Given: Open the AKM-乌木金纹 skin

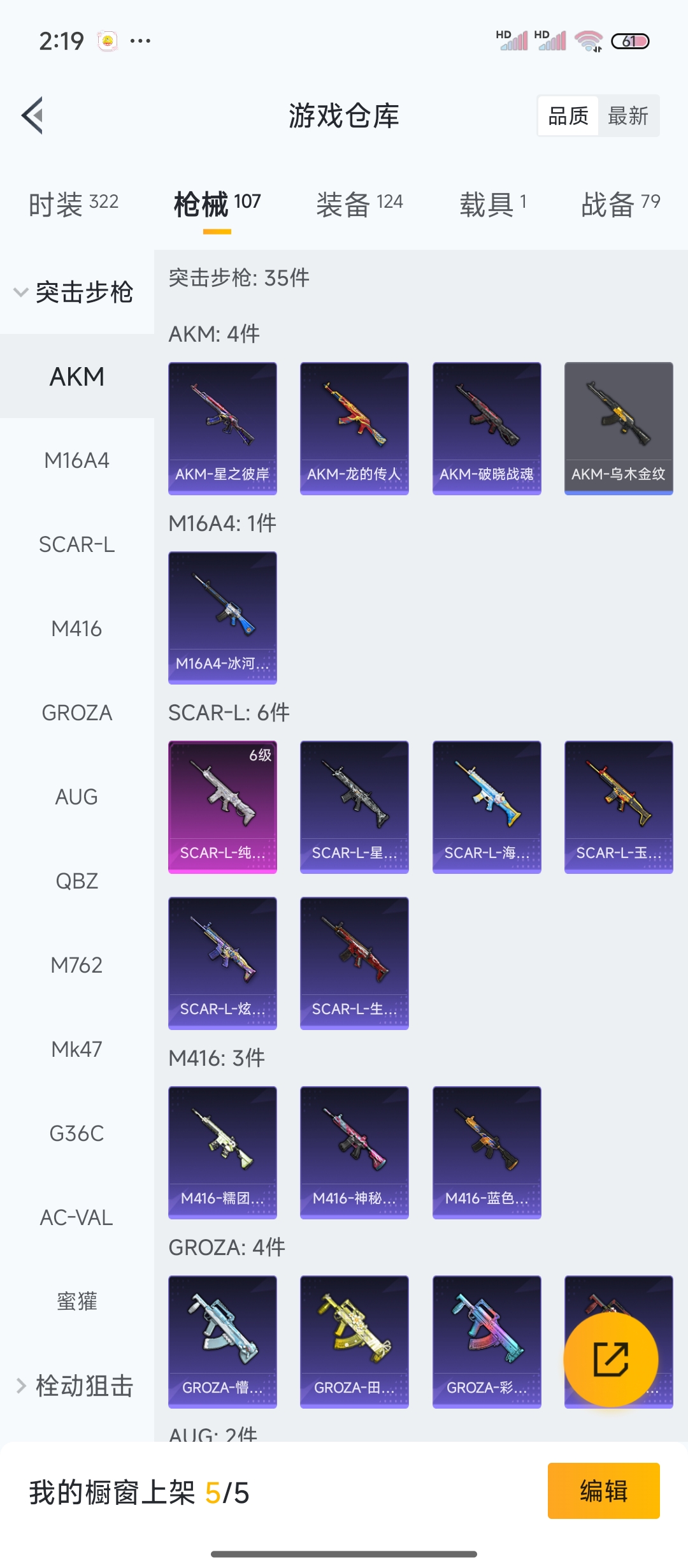Looking at the screenshot, I should pos(619,428).
